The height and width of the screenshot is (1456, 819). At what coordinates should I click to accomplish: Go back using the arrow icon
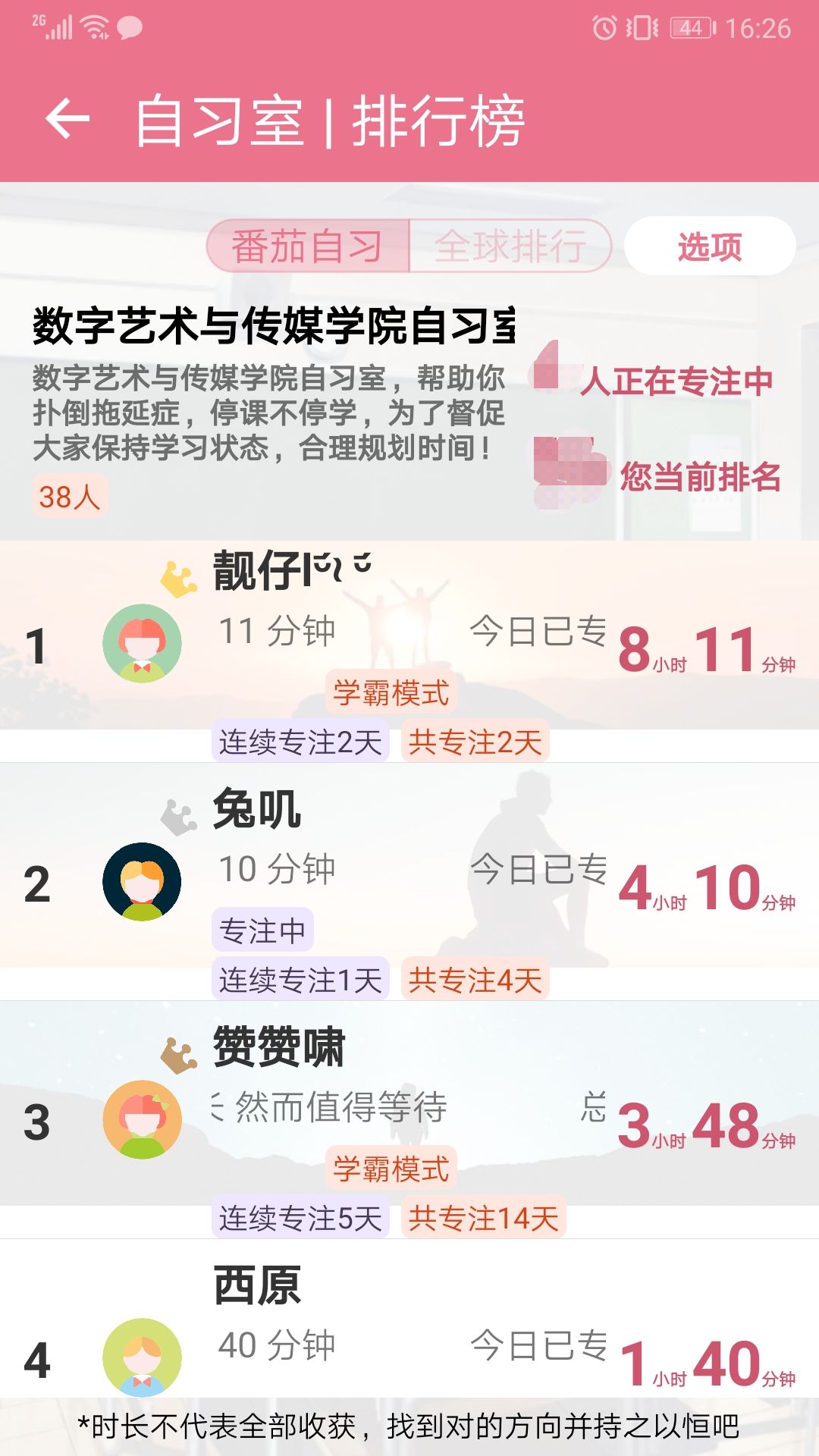click(67, 119)
